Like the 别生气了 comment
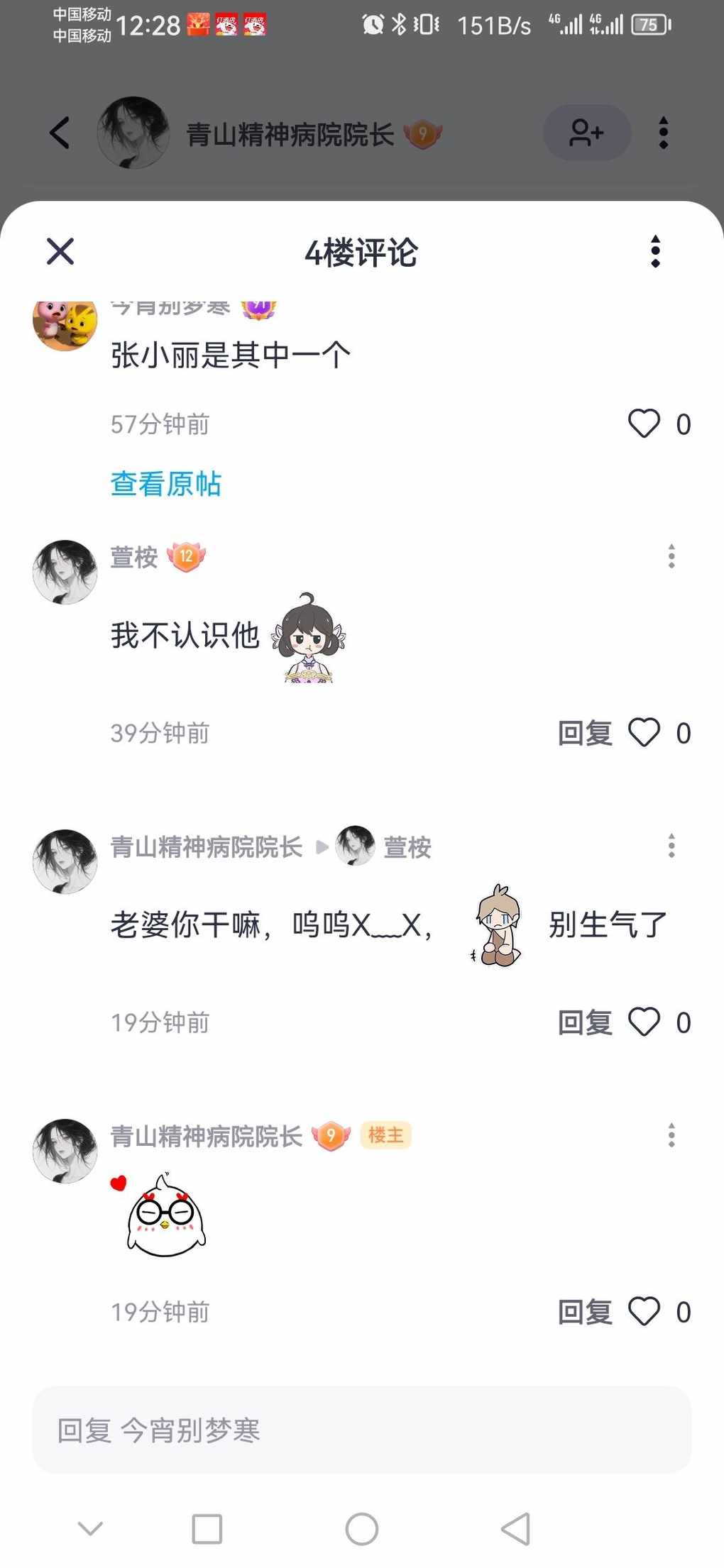The height and width of the screenshot is (1568, 724). click(x=645, y=1022)
